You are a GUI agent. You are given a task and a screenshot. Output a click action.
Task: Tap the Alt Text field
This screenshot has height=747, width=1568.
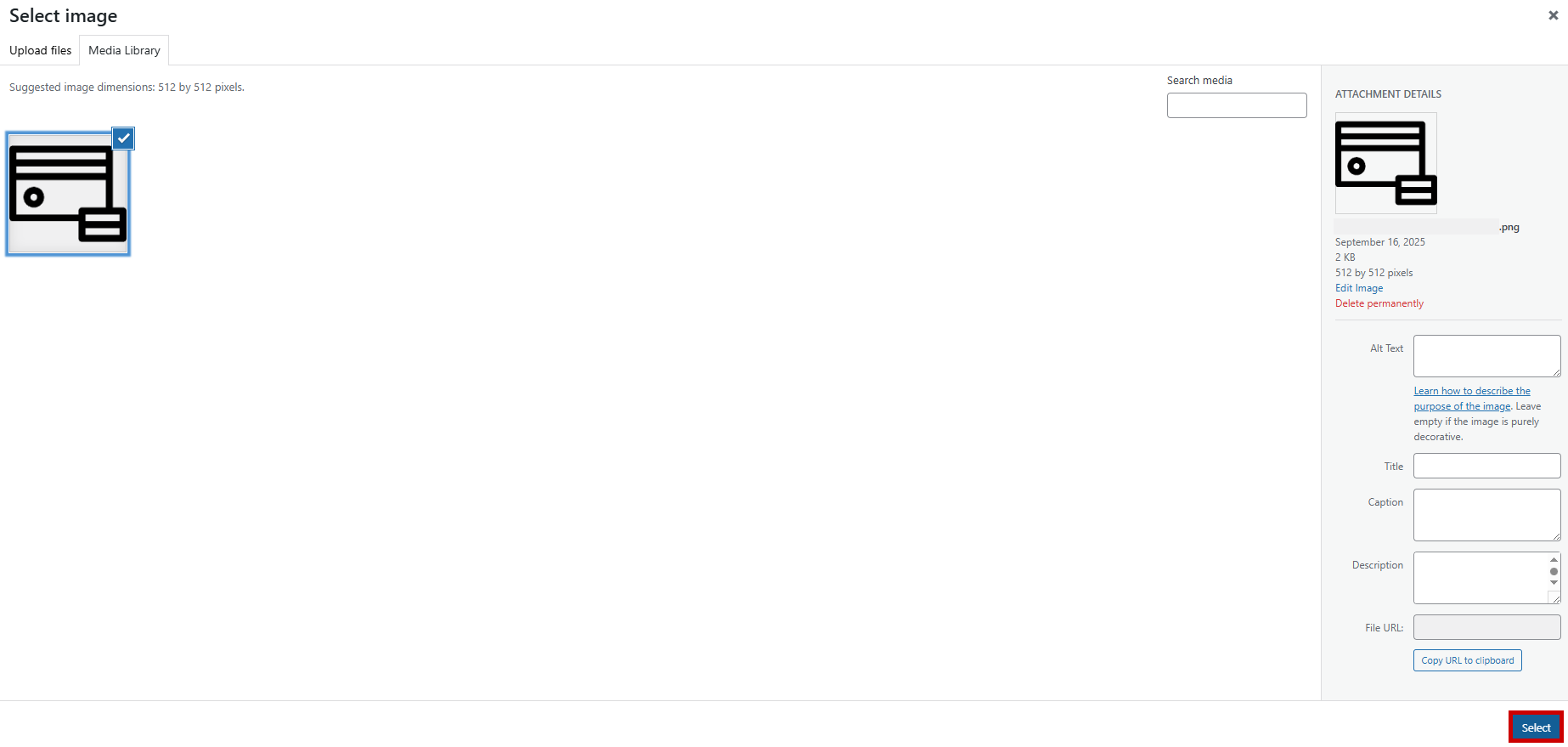tap(1486, 355)
